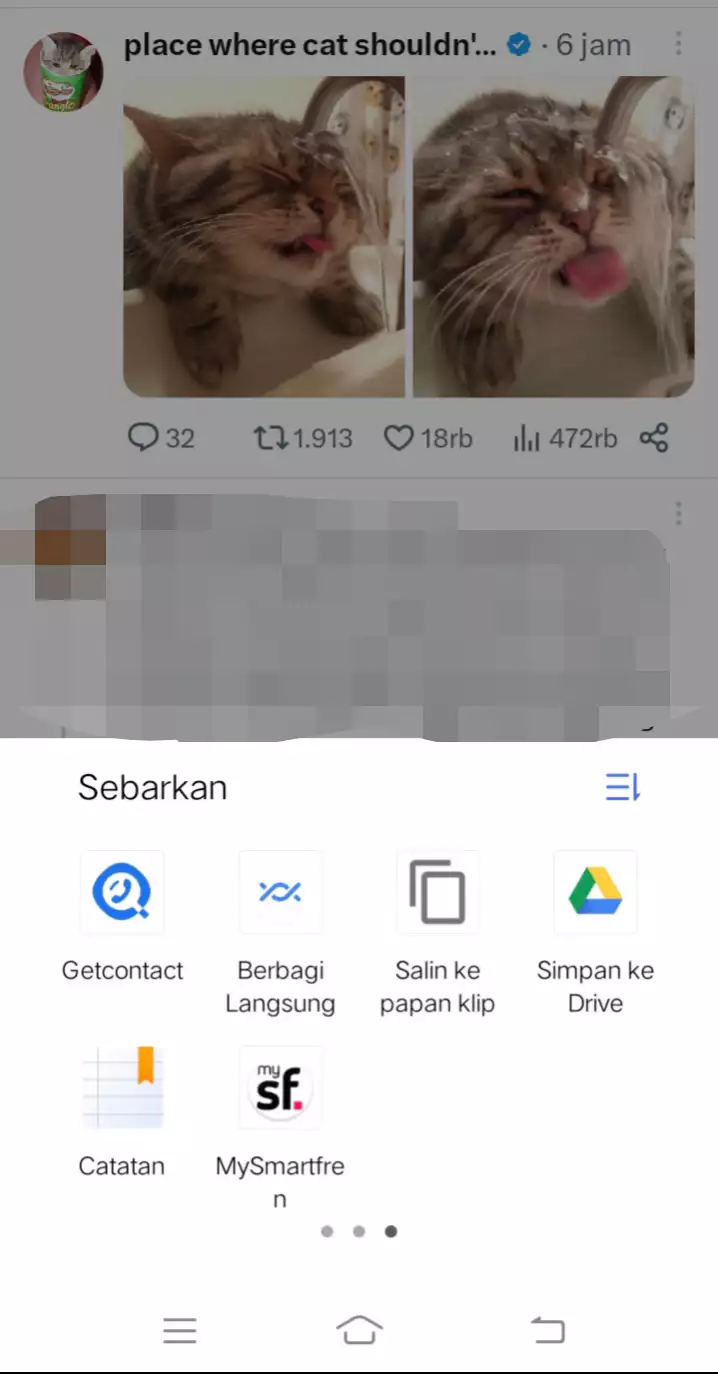The width and height of the screenshot is (718, 1374).
Task: Select Berbagi Langsung option
Action: coord(280,892)
